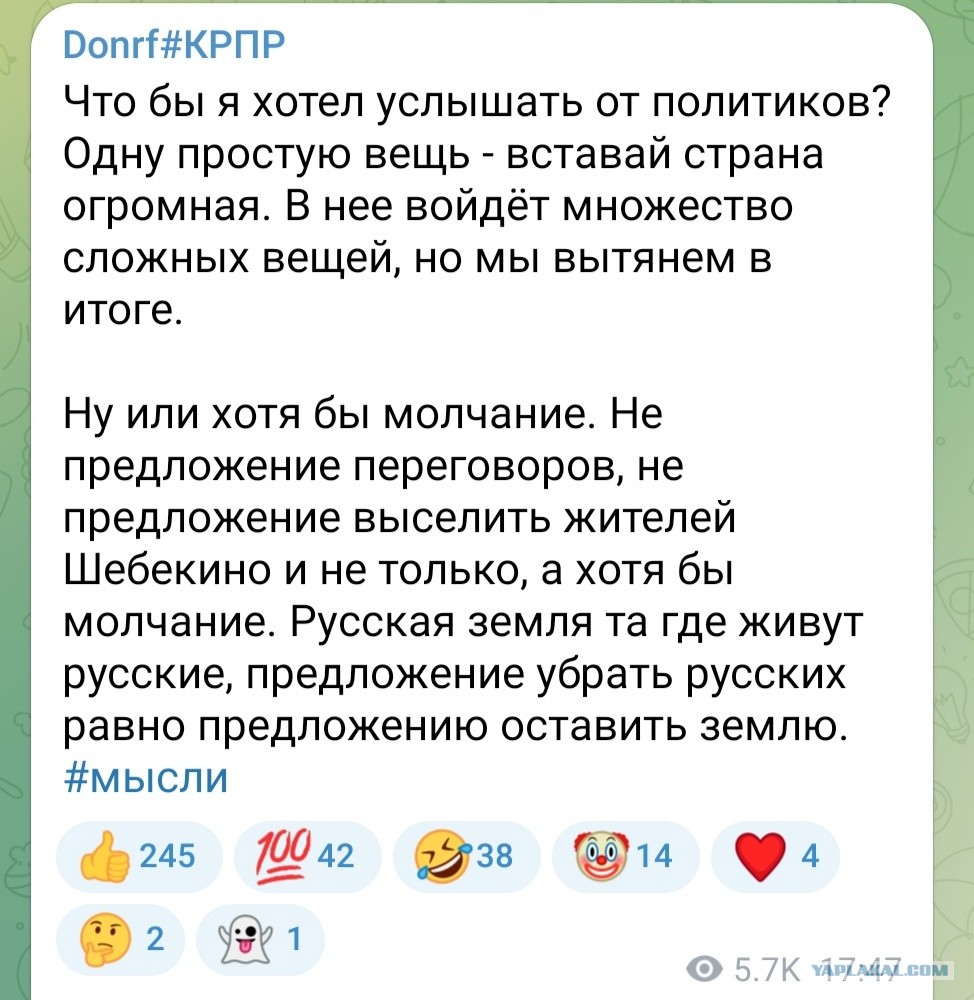Tap the 100 reaction with 42

(x=308, y=856)
